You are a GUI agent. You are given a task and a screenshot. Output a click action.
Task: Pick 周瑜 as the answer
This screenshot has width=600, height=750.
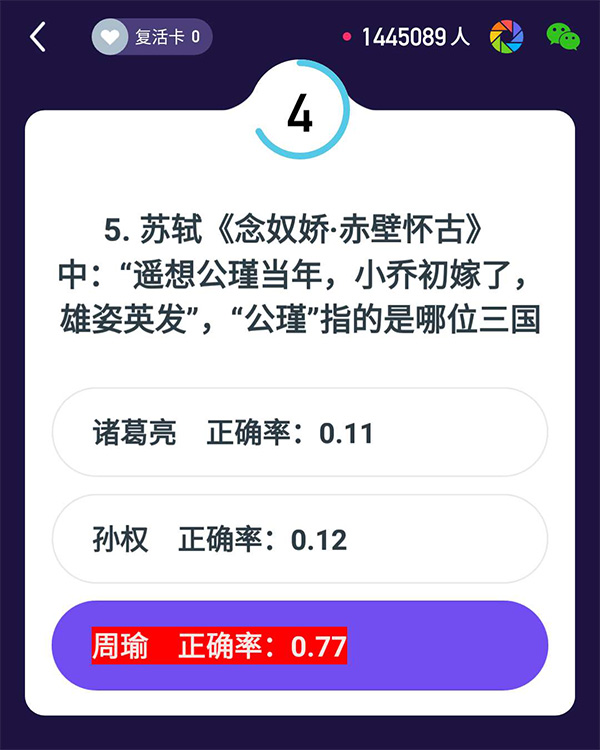[x=299, y=646]
